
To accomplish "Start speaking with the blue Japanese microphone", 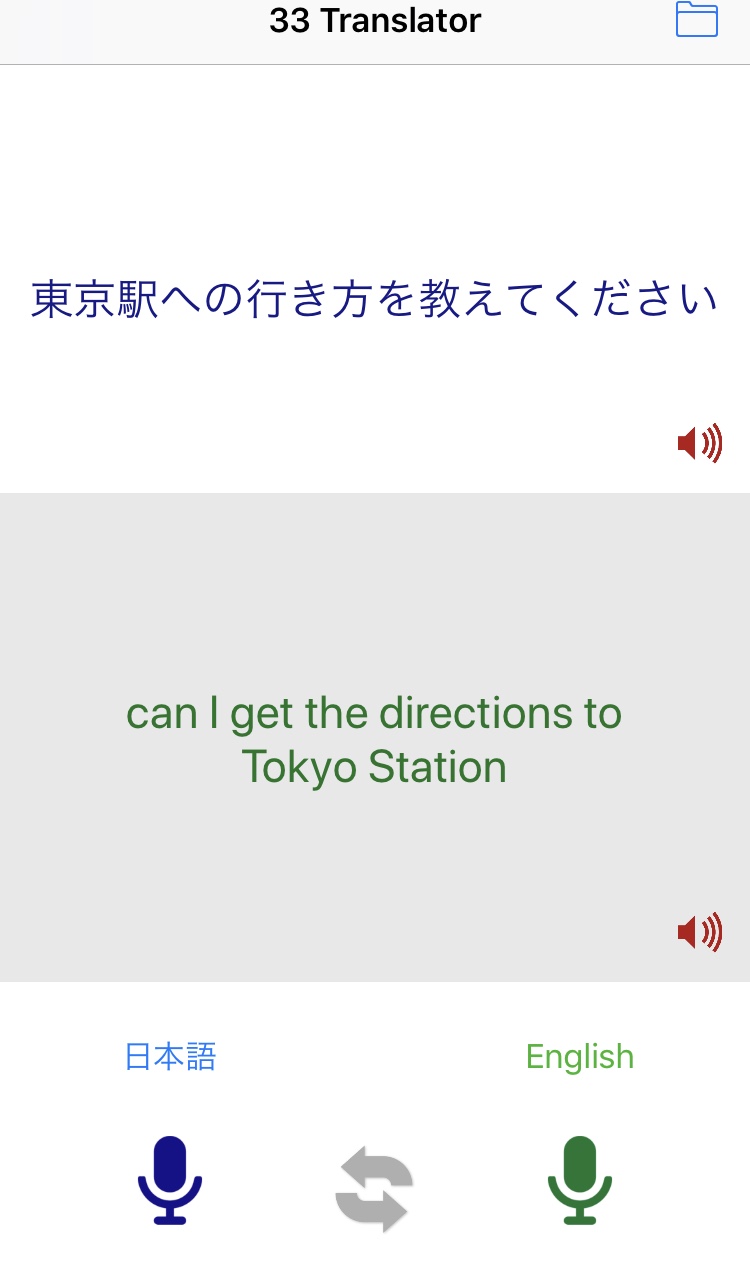I will 170,1180.
